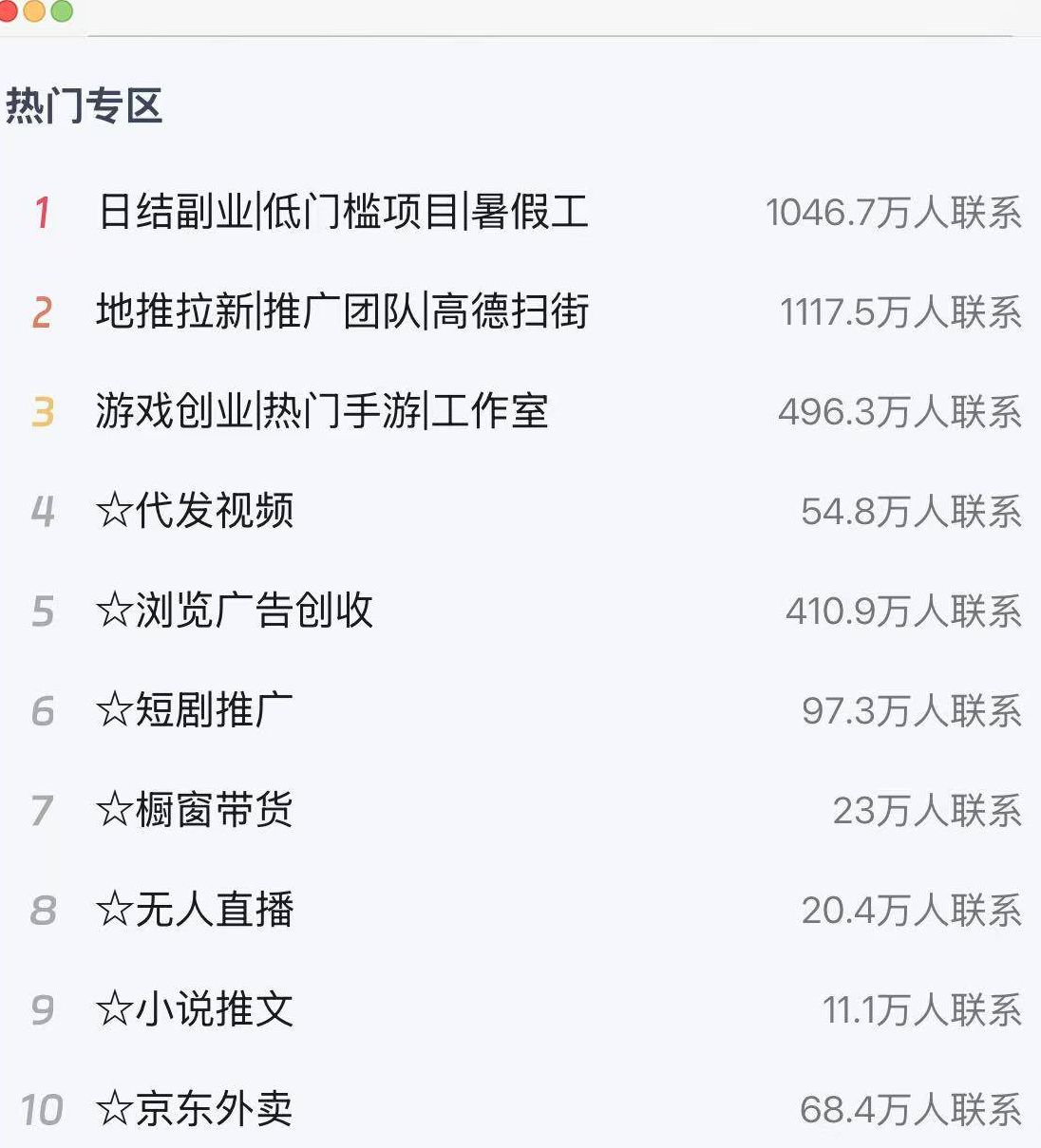Select the 地推拉新|推广团队|高德扫街 row
Image resolution: width=1041 pixels, height=1148 pixels.
pos(342,311)
